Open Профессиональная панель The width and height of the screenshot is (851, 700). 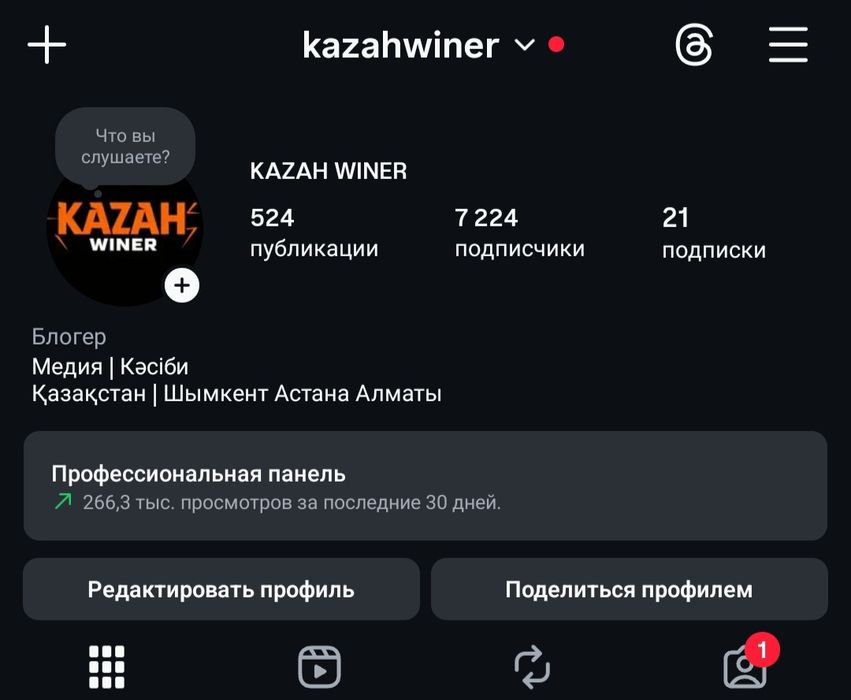click(x=425, y=486)
